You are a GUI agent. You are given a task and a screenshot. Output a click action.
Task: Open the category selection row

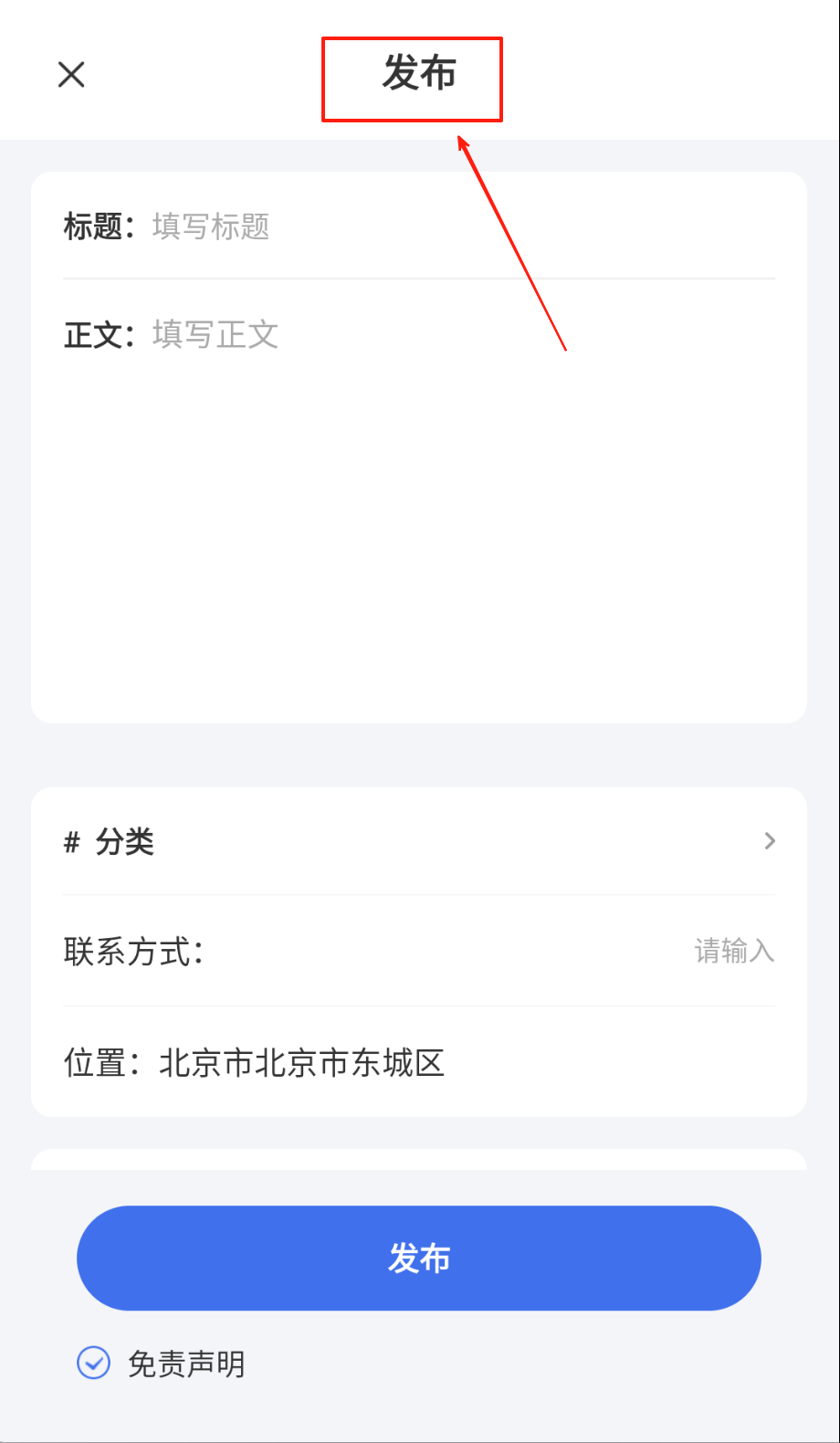tap(419, 841)
